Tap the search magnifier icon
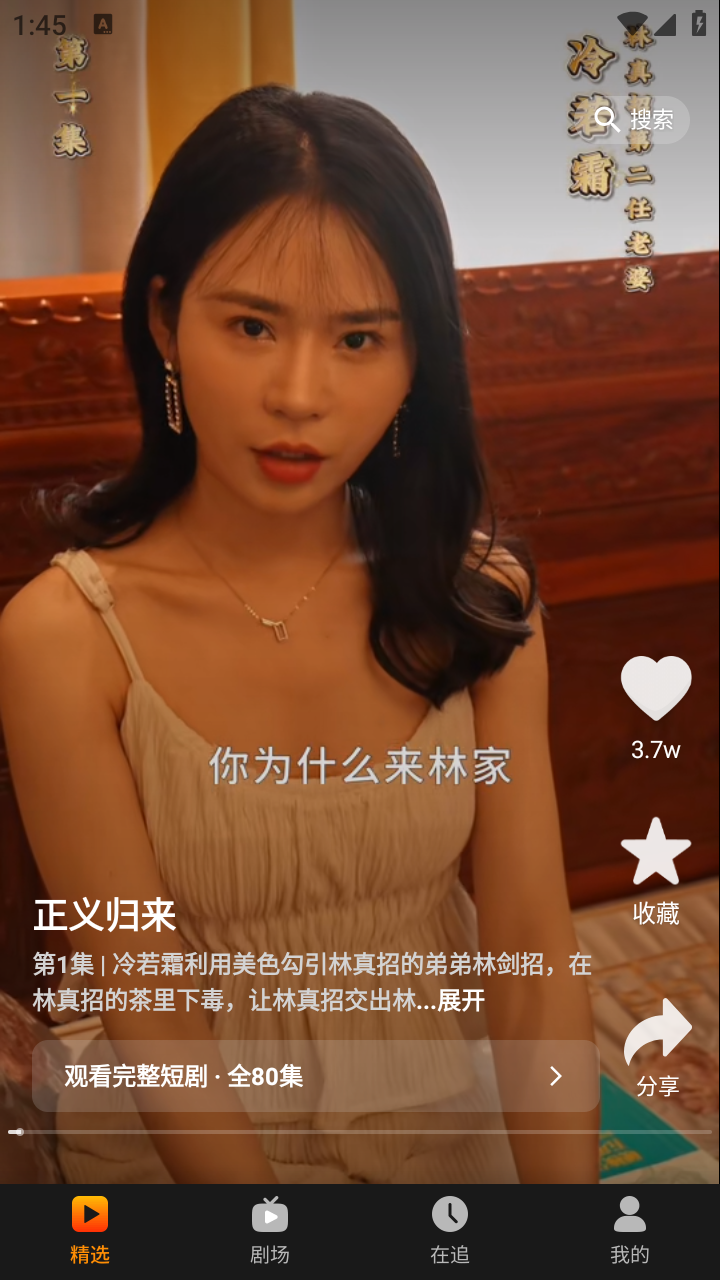Viewport: 720px width, 1280px height. [x=607, y=119]
